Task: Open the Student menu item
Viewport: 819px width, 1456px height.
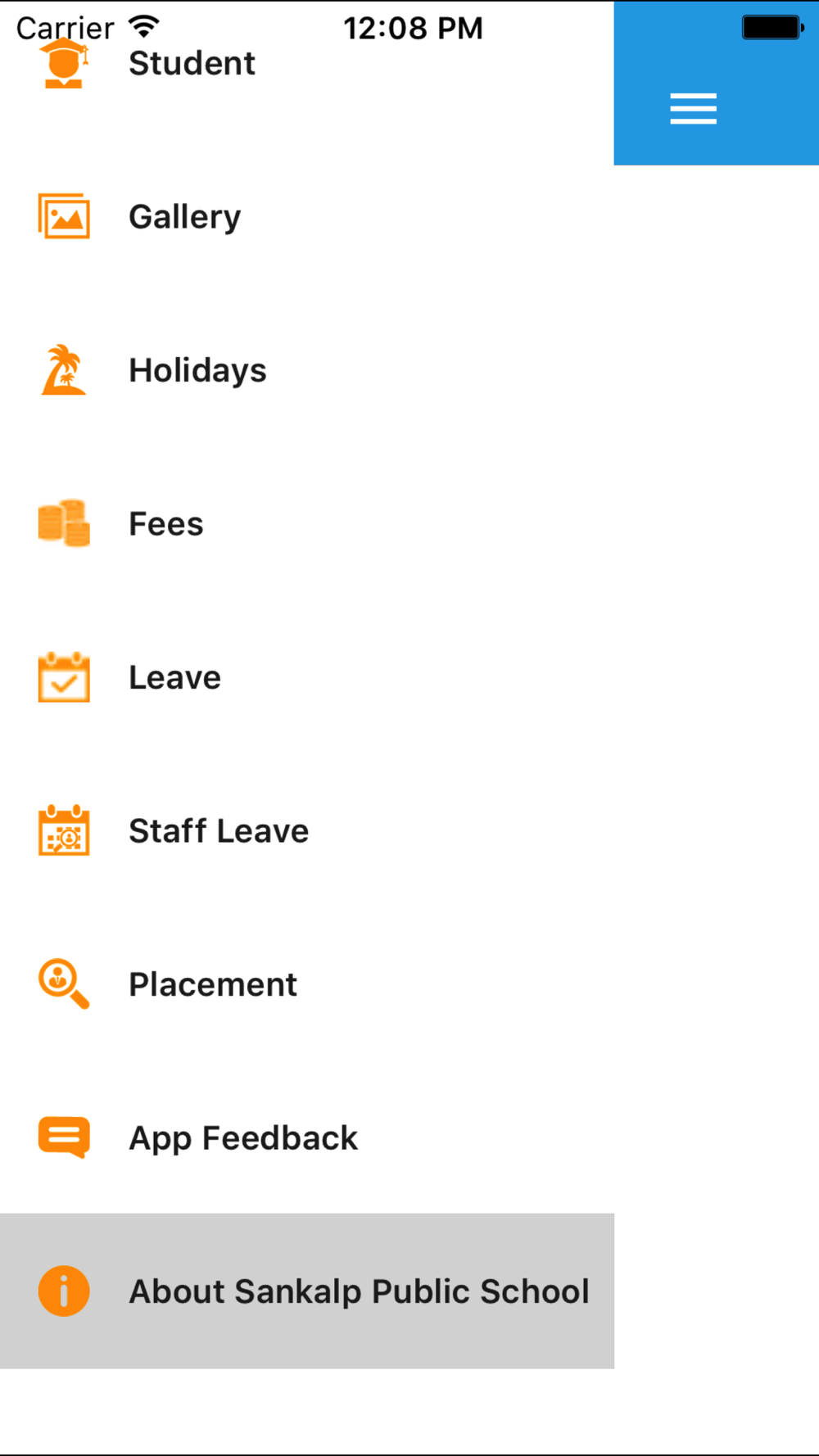Action: 307,64
